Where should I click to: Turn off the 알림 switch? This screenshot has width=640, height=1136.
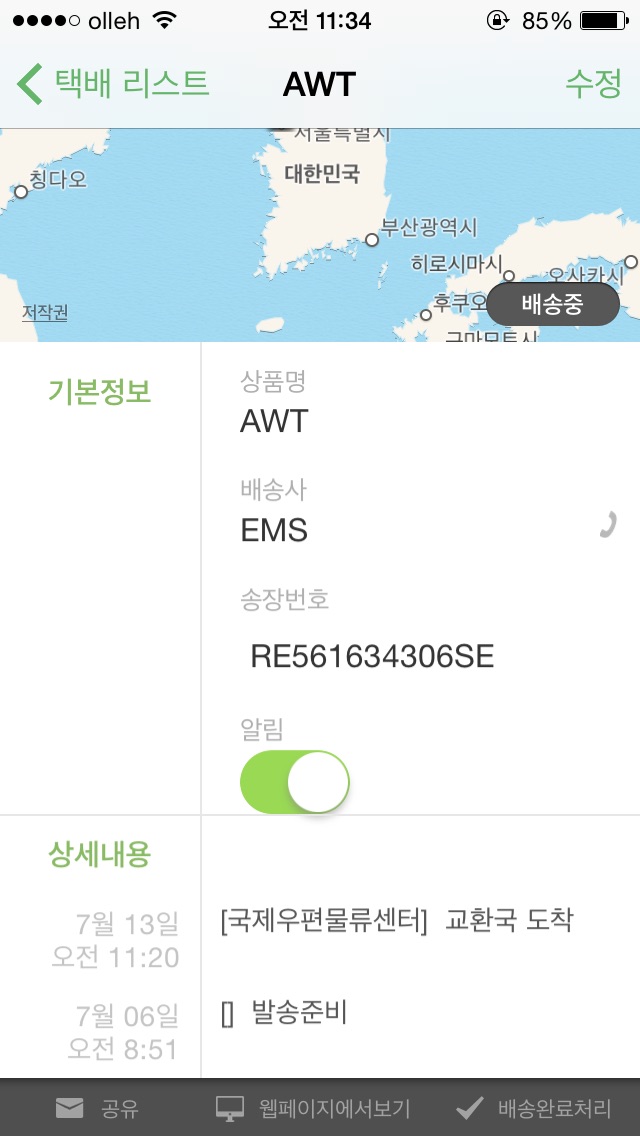[x=294, y=781]
